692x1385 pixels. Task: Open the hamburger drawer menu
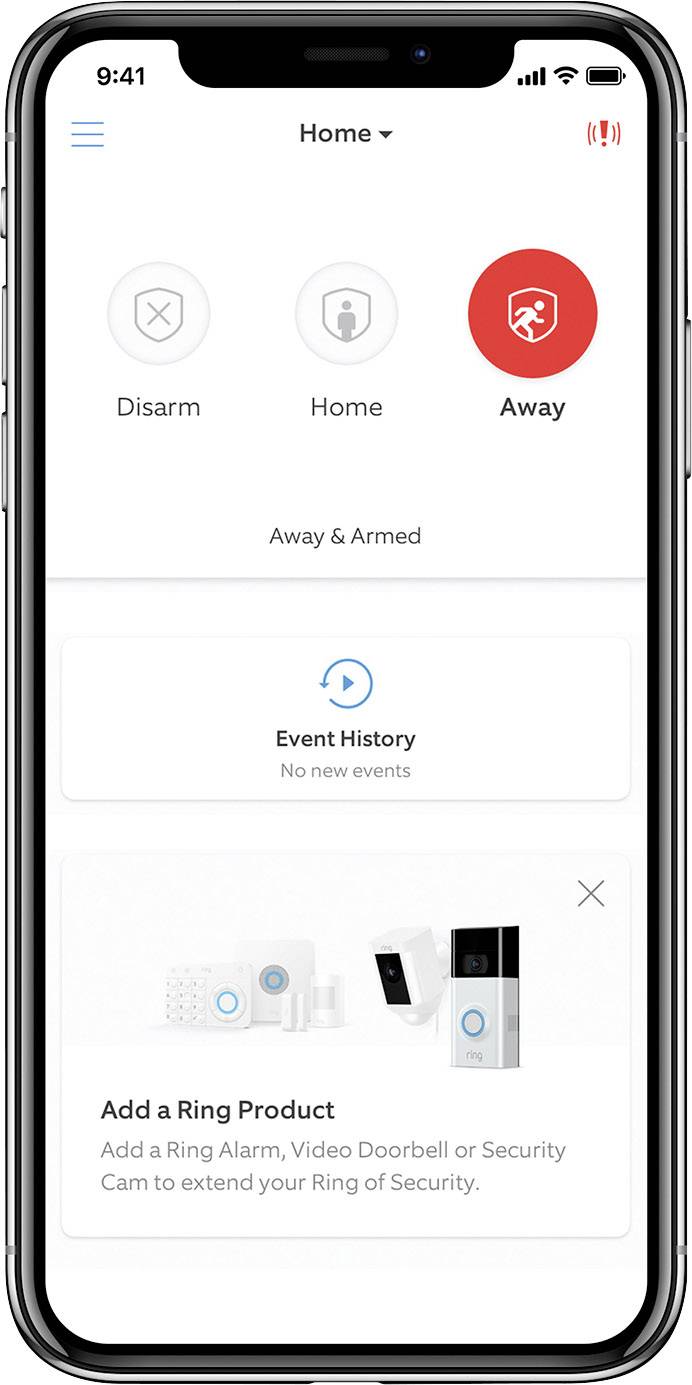tap(88, 134)
